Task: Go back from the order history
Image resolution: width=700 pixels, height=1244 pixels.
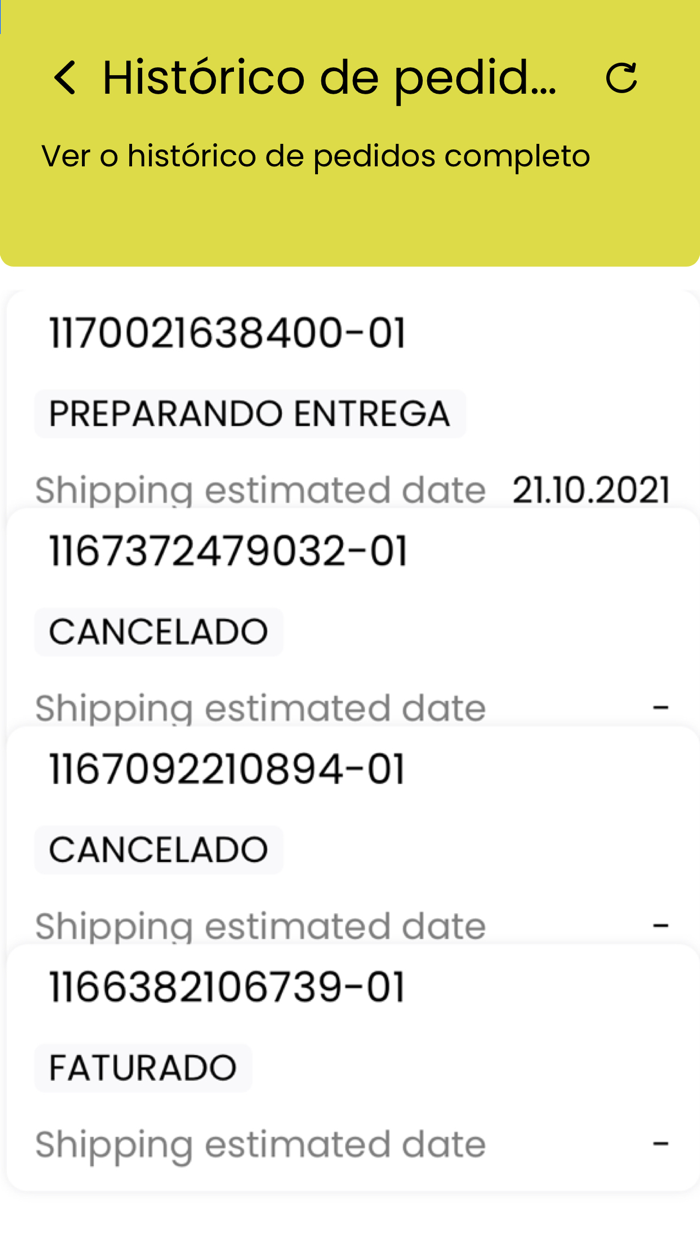Action: (65, 78)
